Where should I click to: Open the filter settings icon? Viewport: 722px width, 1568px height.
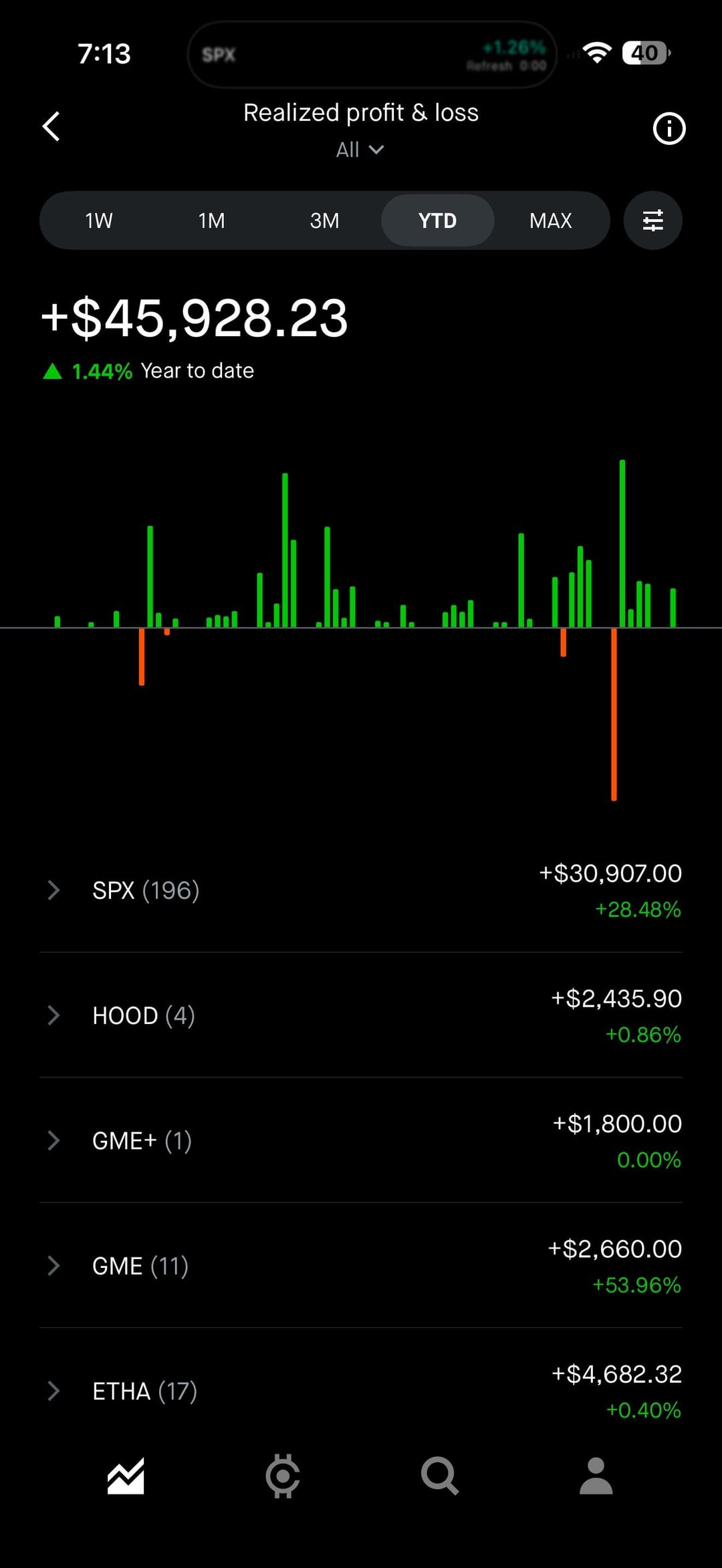click(x=652, y=221)
